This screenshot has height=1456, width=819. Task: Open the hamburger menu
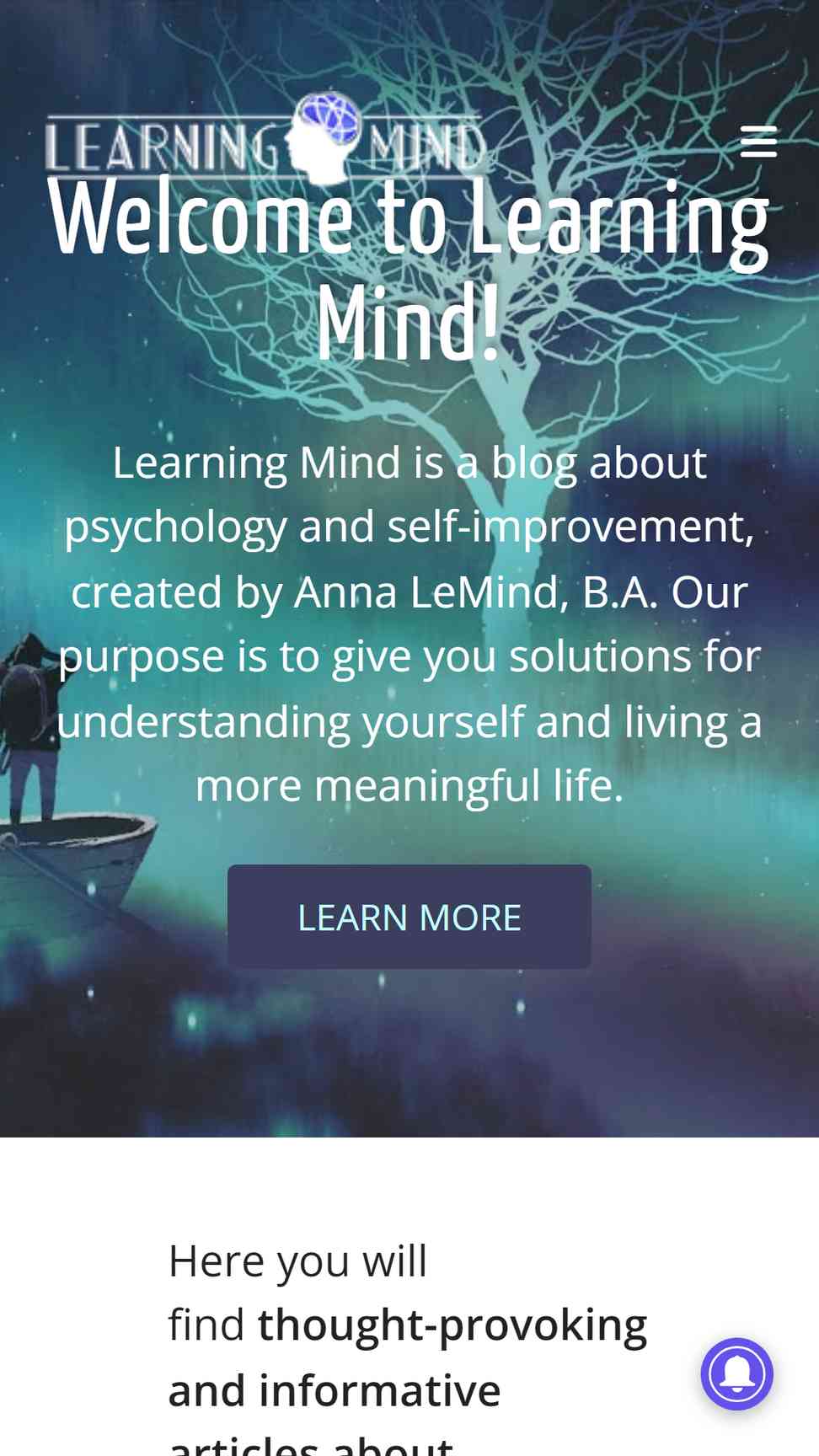coord(758,142)
